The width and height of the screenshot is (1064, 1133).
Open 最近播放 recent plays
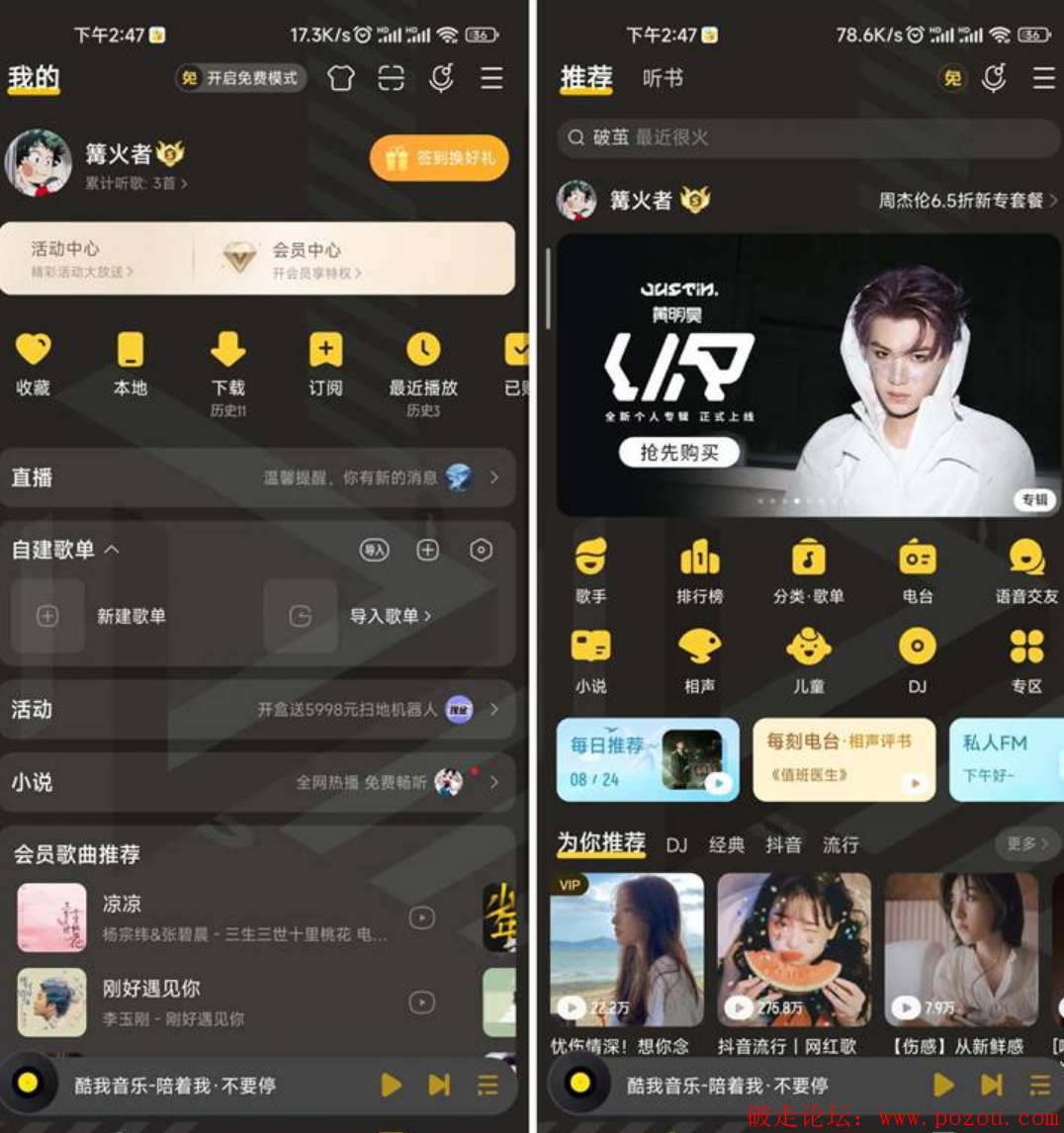pos(423,363)
